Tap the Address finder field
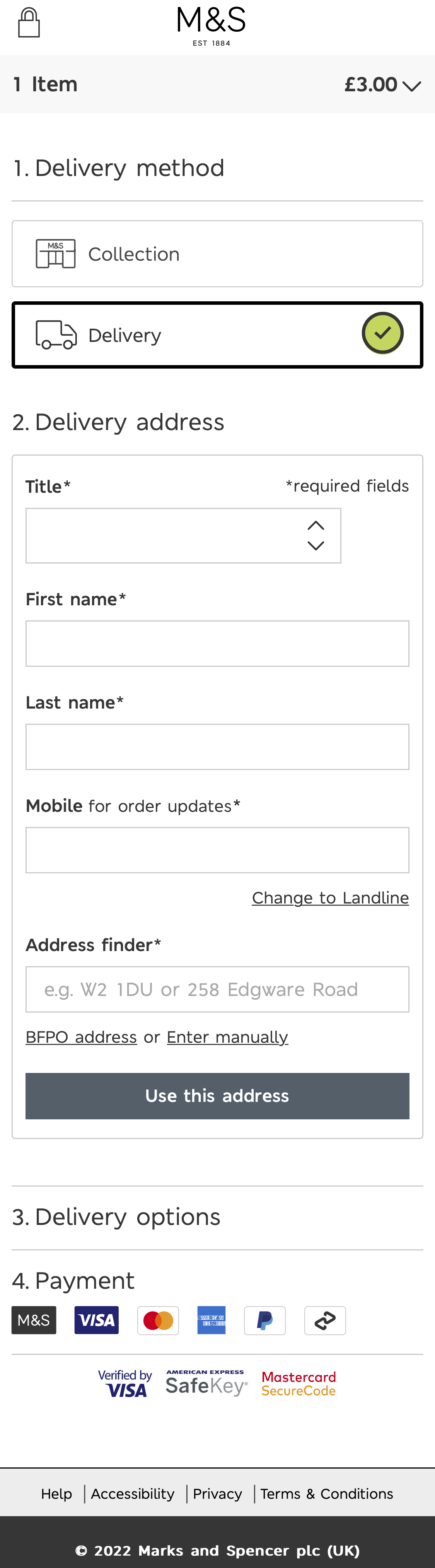The height and width of the screenshot is (1568, 435). coord(217,989)
